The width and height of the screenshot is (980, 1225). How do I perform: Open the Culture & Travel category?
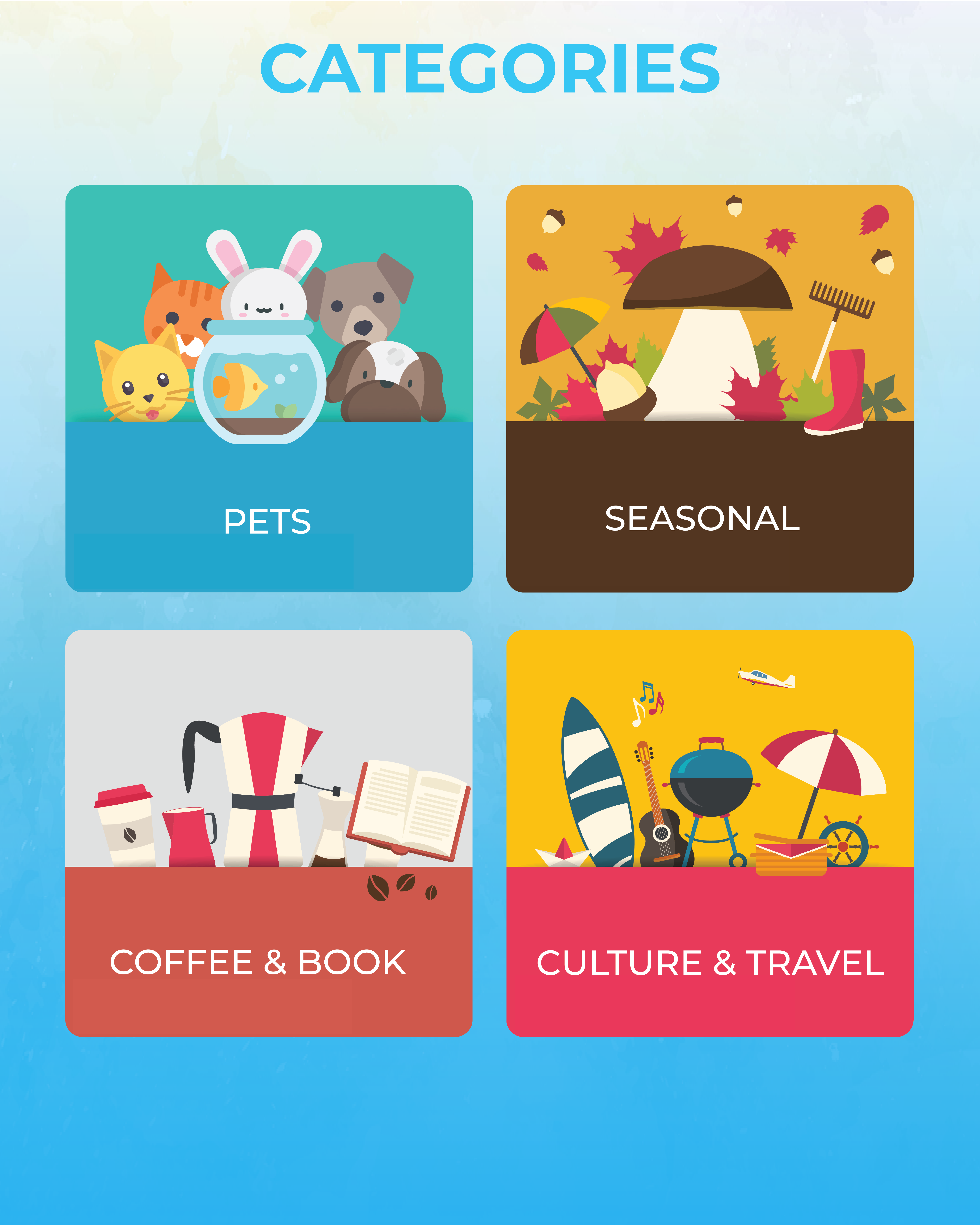pyautogui.click(x=710, y=833)
